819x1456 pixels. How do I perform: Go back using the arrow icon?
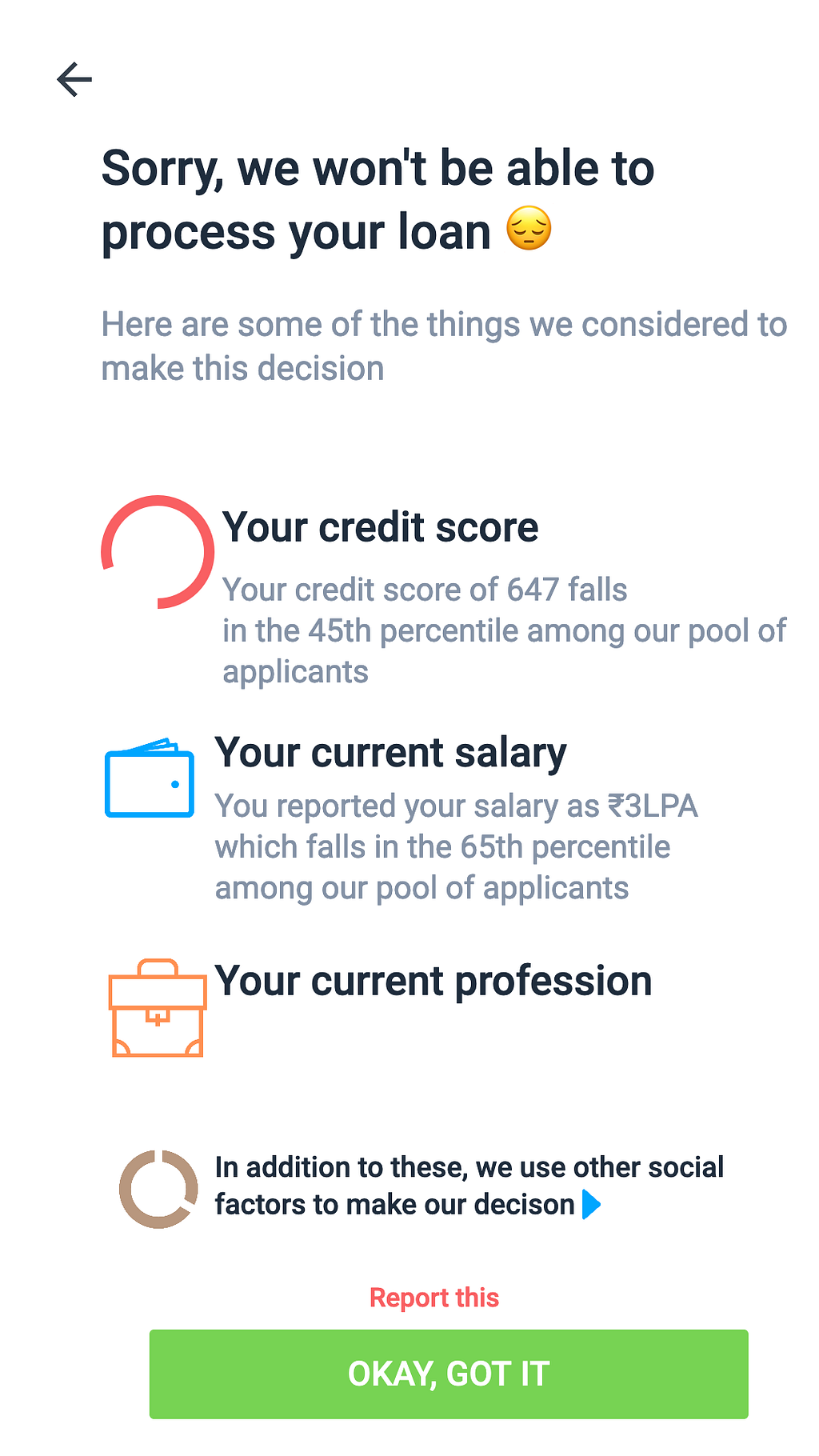point(74,79)
